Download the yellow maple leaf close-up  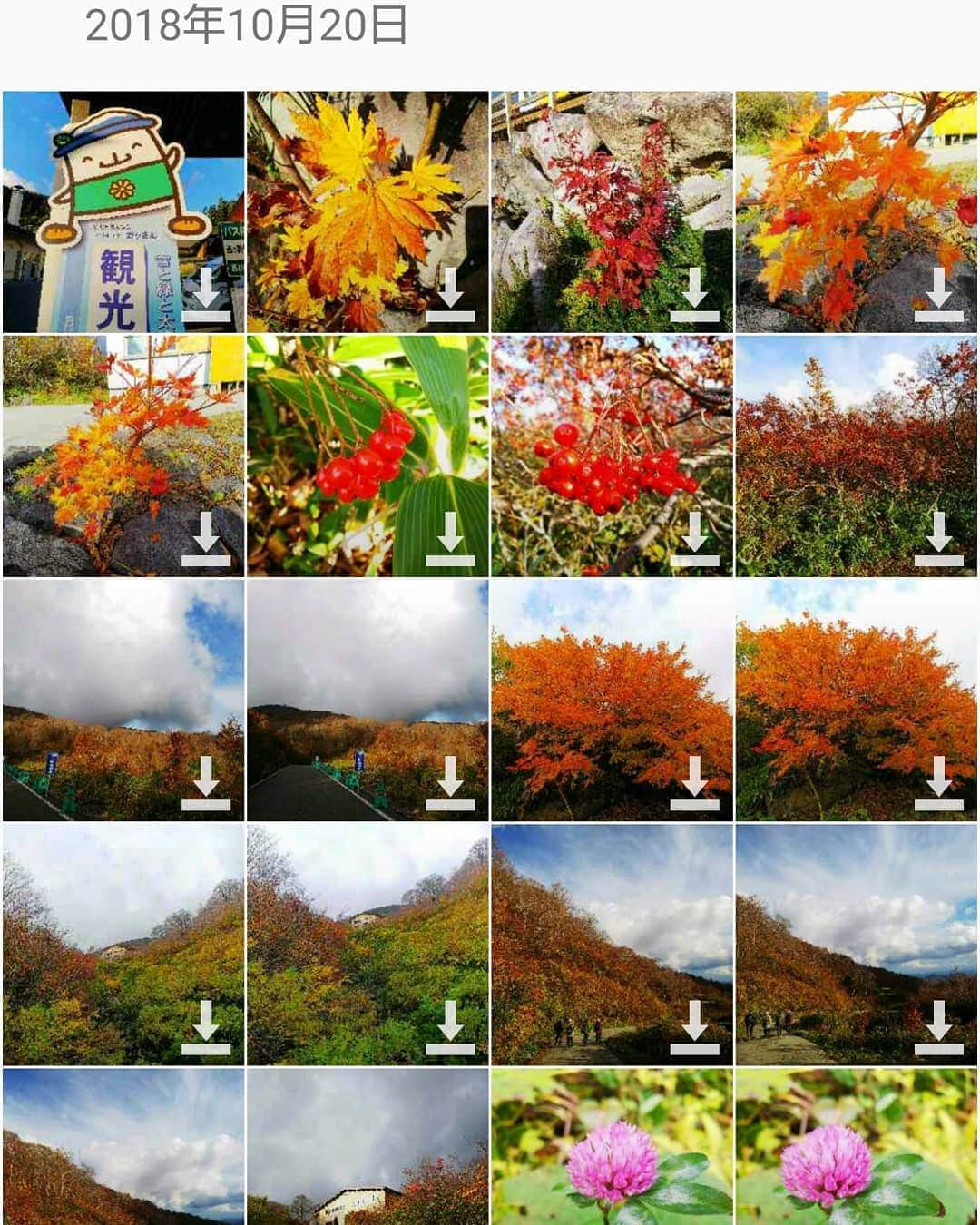pos(451,295)
